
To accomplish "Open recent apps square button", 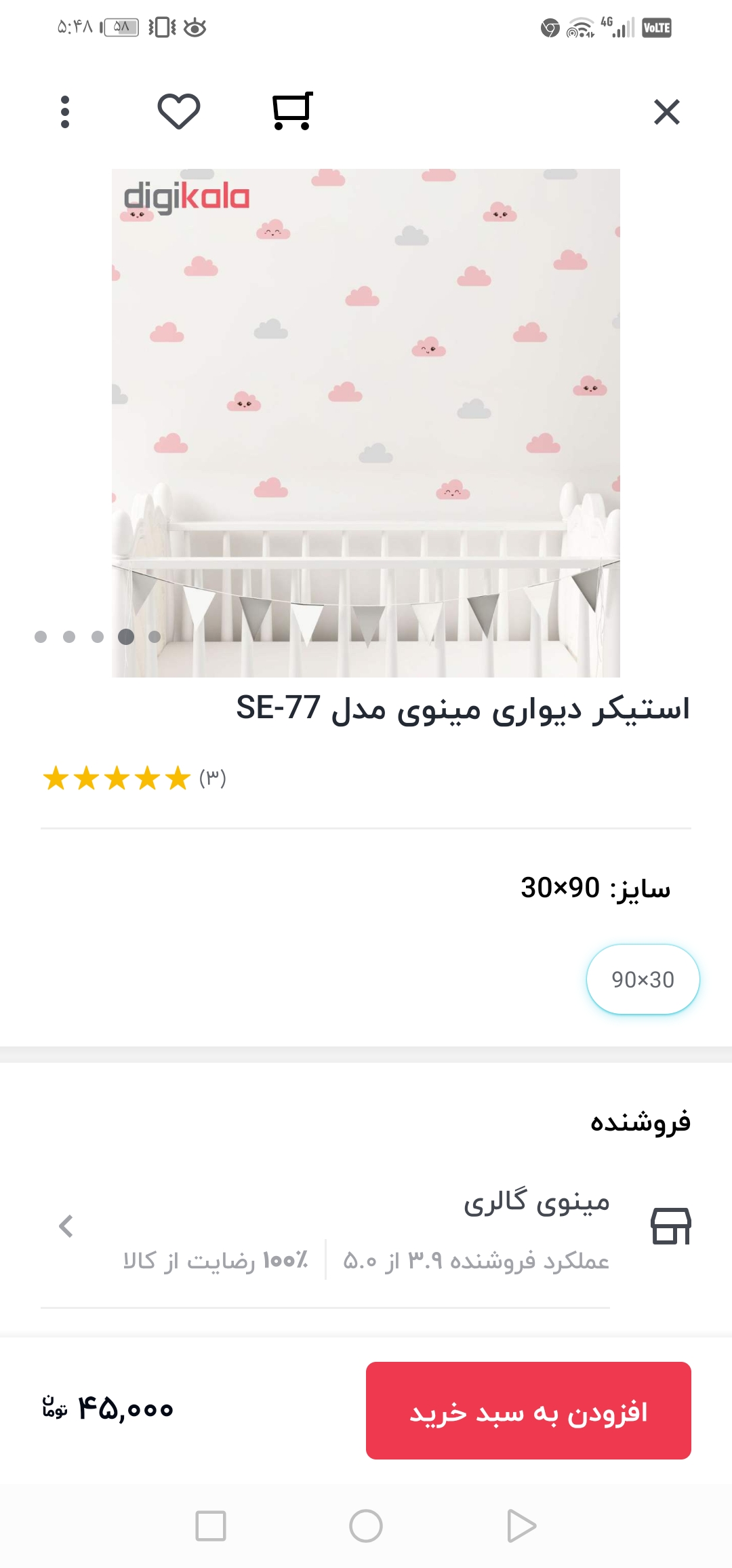I will pyautogui.click(x=211, y=1526).
